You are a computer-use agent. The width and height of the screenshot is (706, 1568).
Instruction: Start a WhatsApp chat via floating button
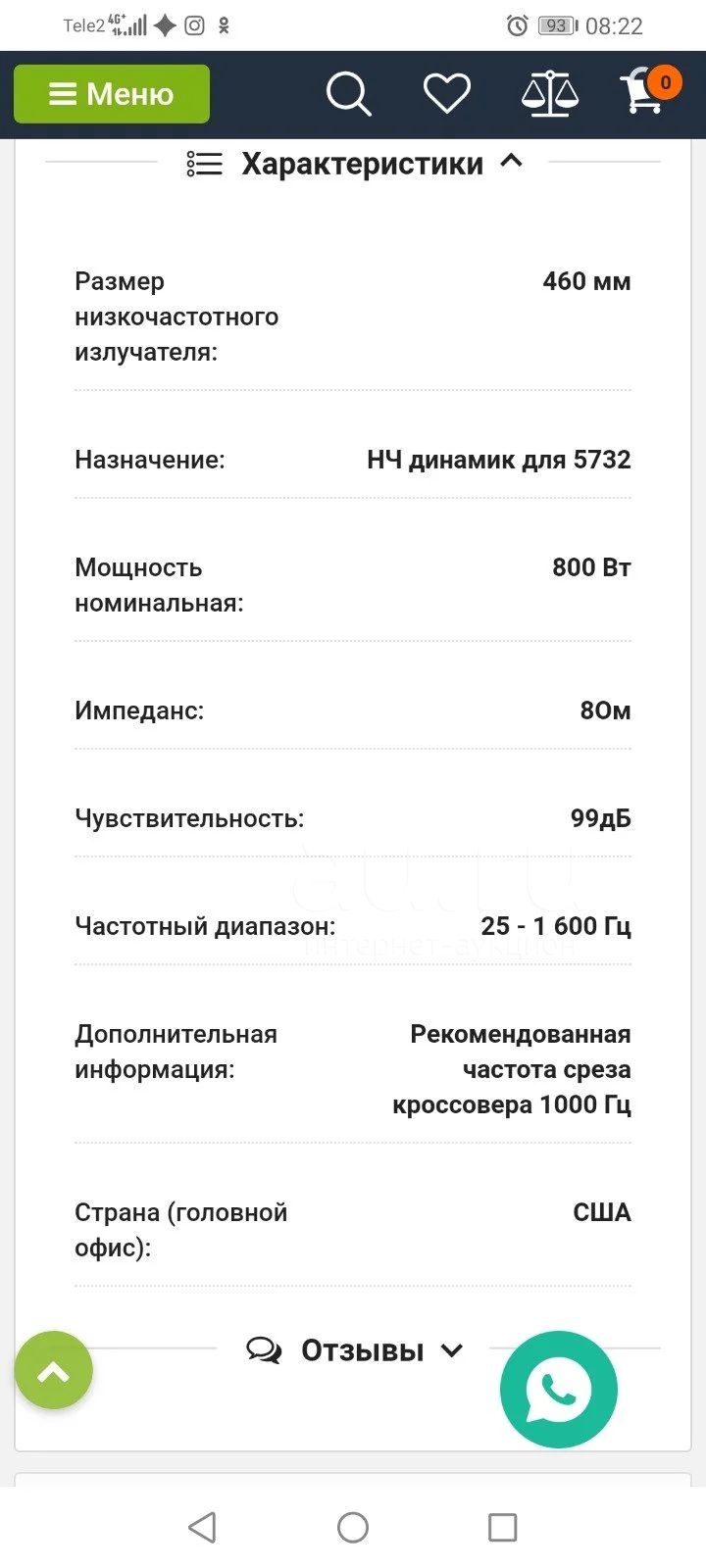[x=559, y=1390]
